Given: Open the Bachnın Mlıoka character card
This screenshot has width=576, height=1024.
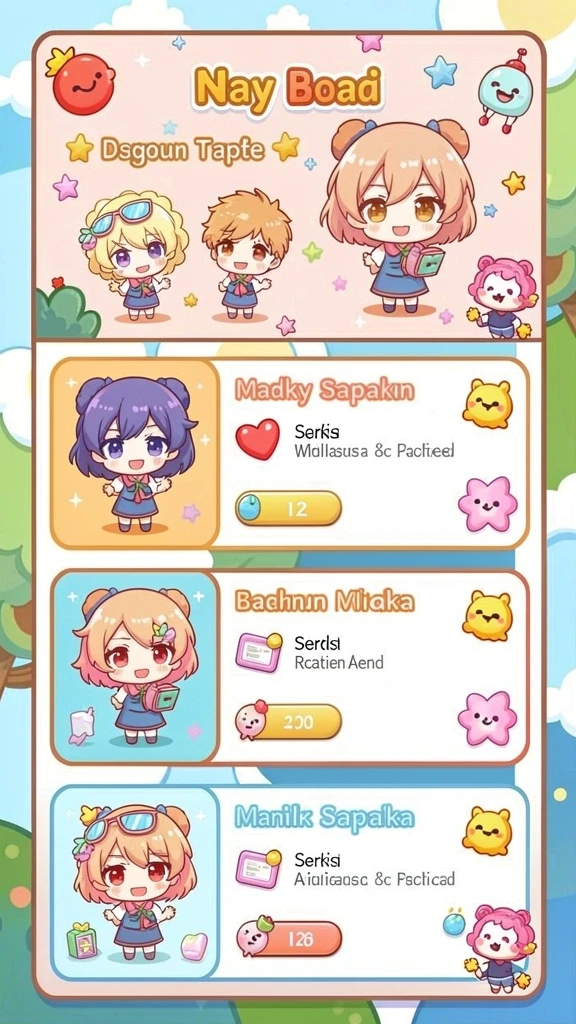Looking at the screenshot, I should pyautogui.click(x=289, y=667).
